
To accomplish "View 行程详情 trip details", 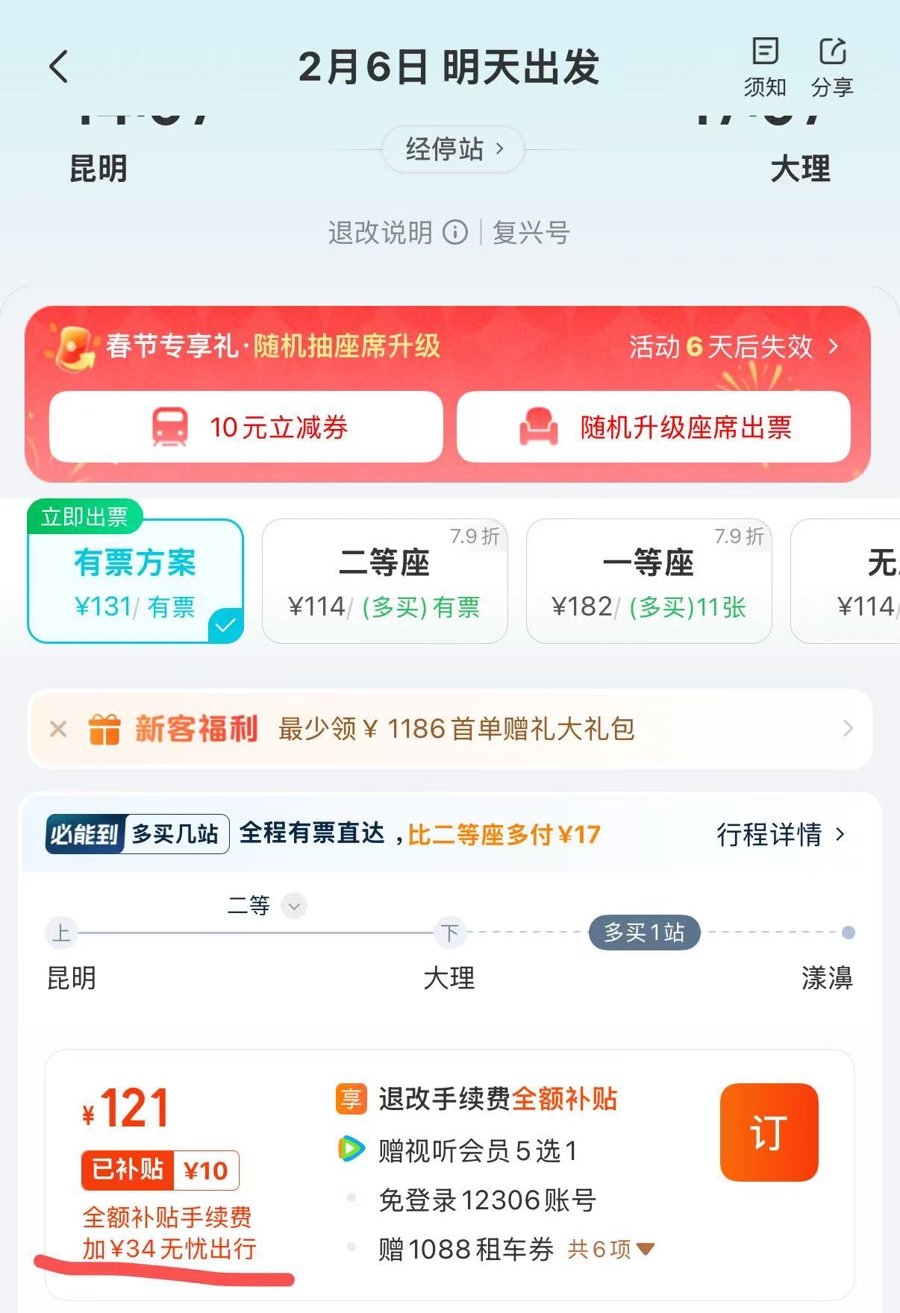I will point(781,834).
